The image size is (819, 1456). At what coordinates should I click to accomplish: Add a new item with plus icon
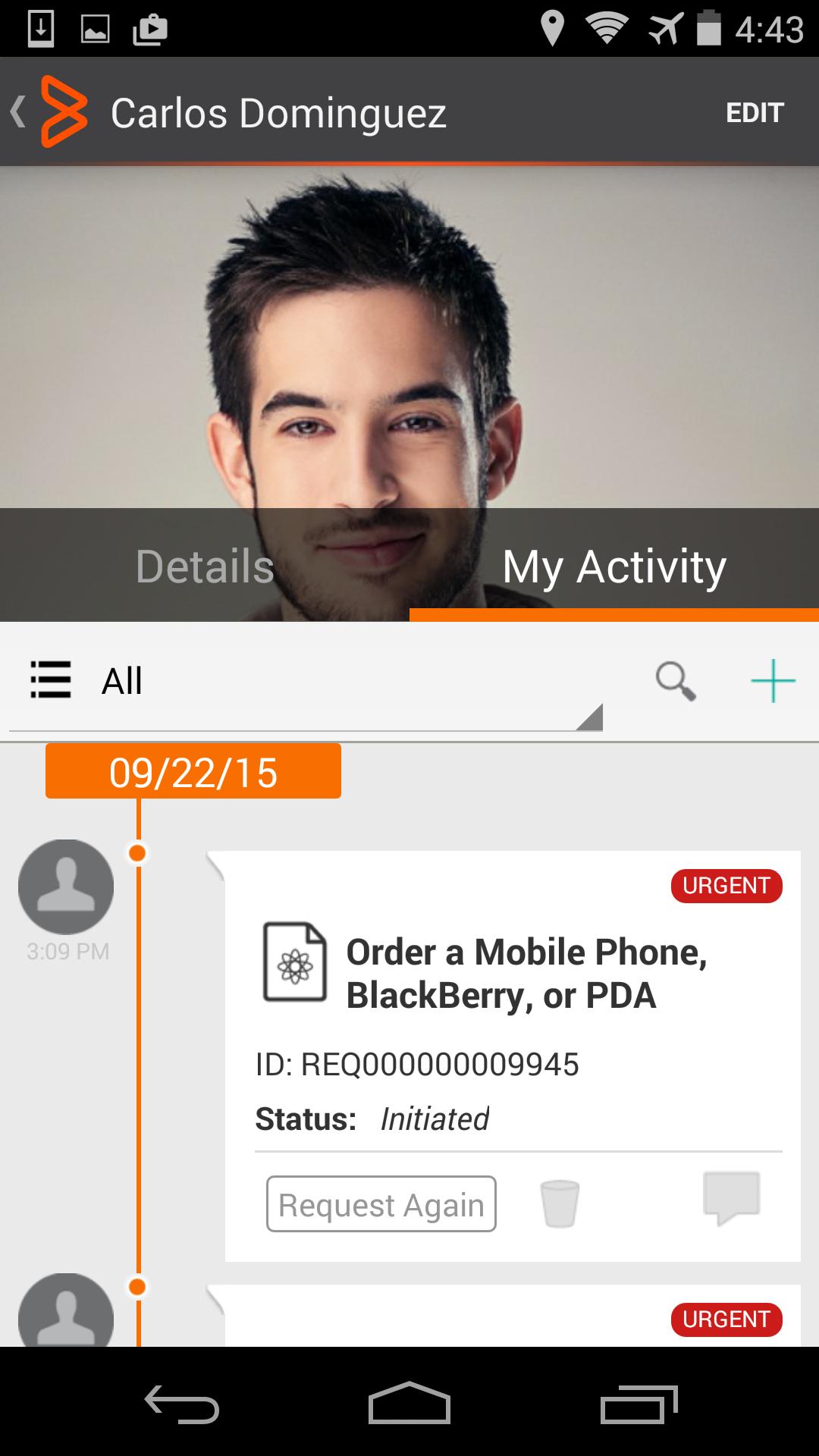772,681
